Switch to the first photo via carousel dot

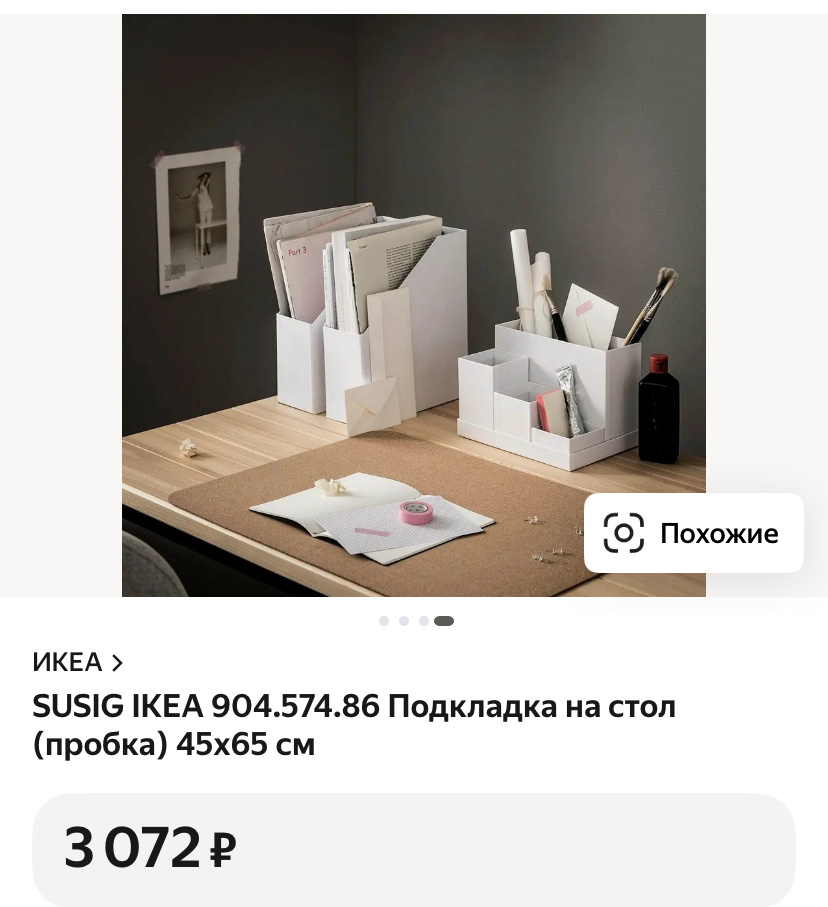click(x=384, y=620)
